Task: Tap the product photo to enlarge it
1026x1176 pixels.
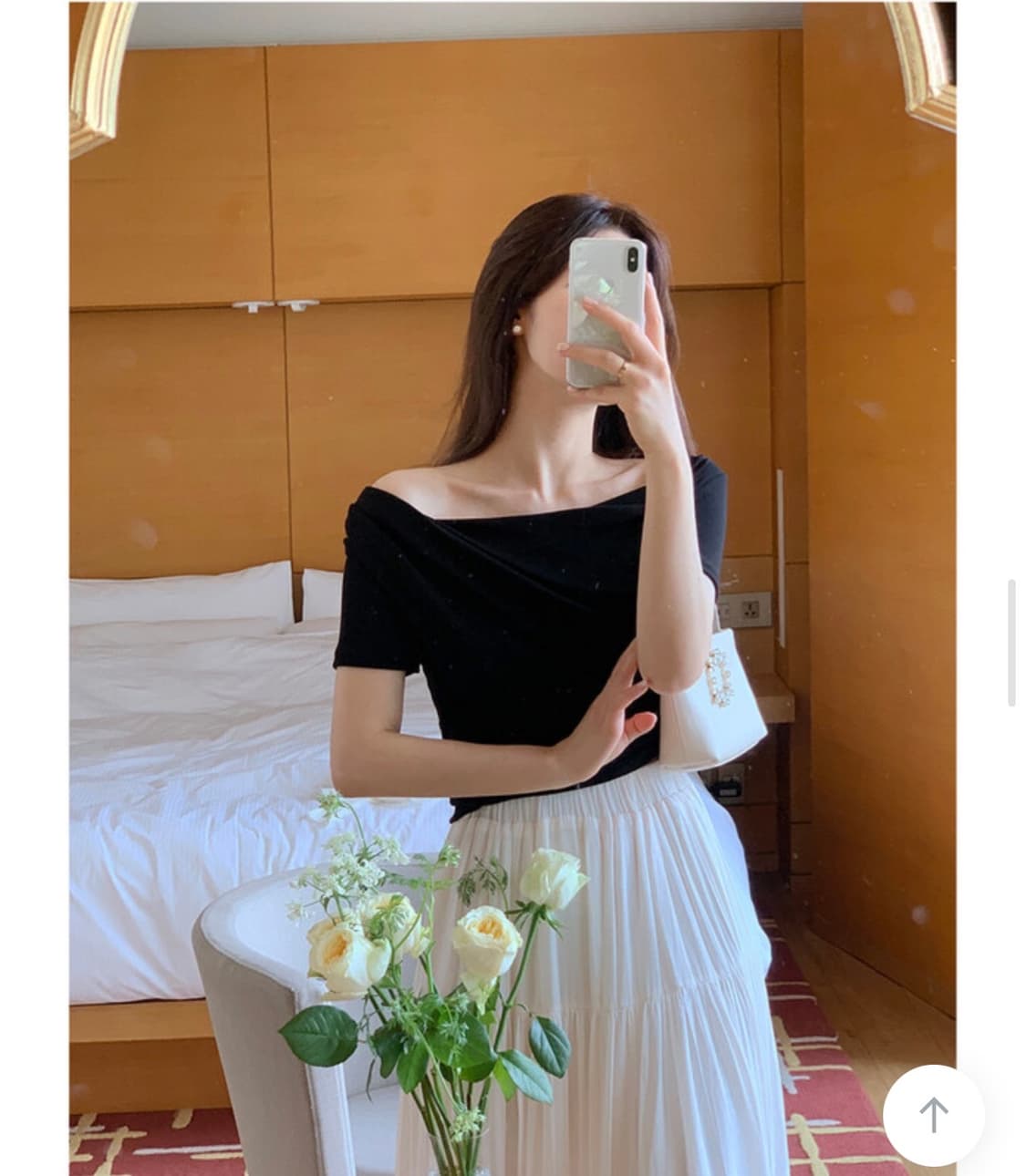Action: (x=511, y=583)
